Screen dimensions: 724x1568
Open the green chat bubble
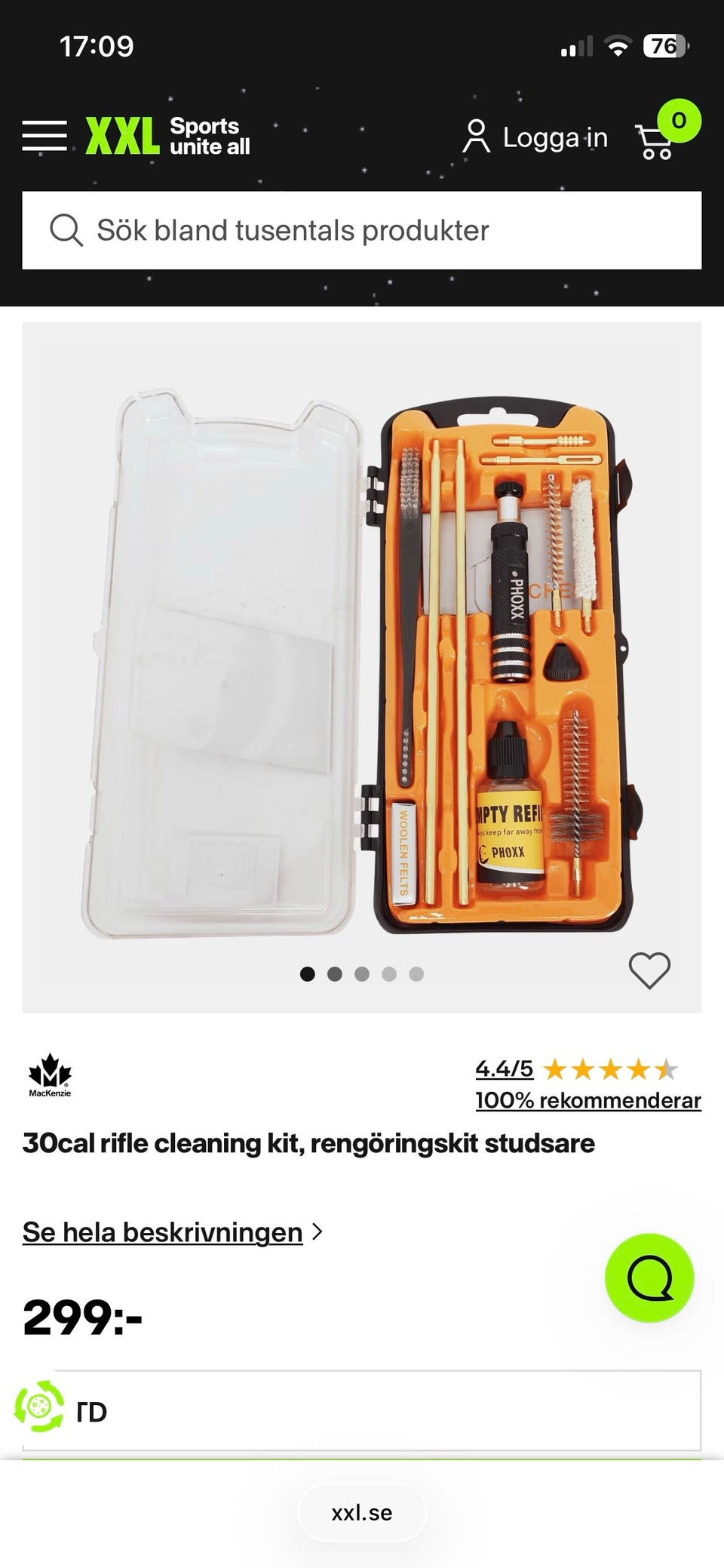[649, 1277]
